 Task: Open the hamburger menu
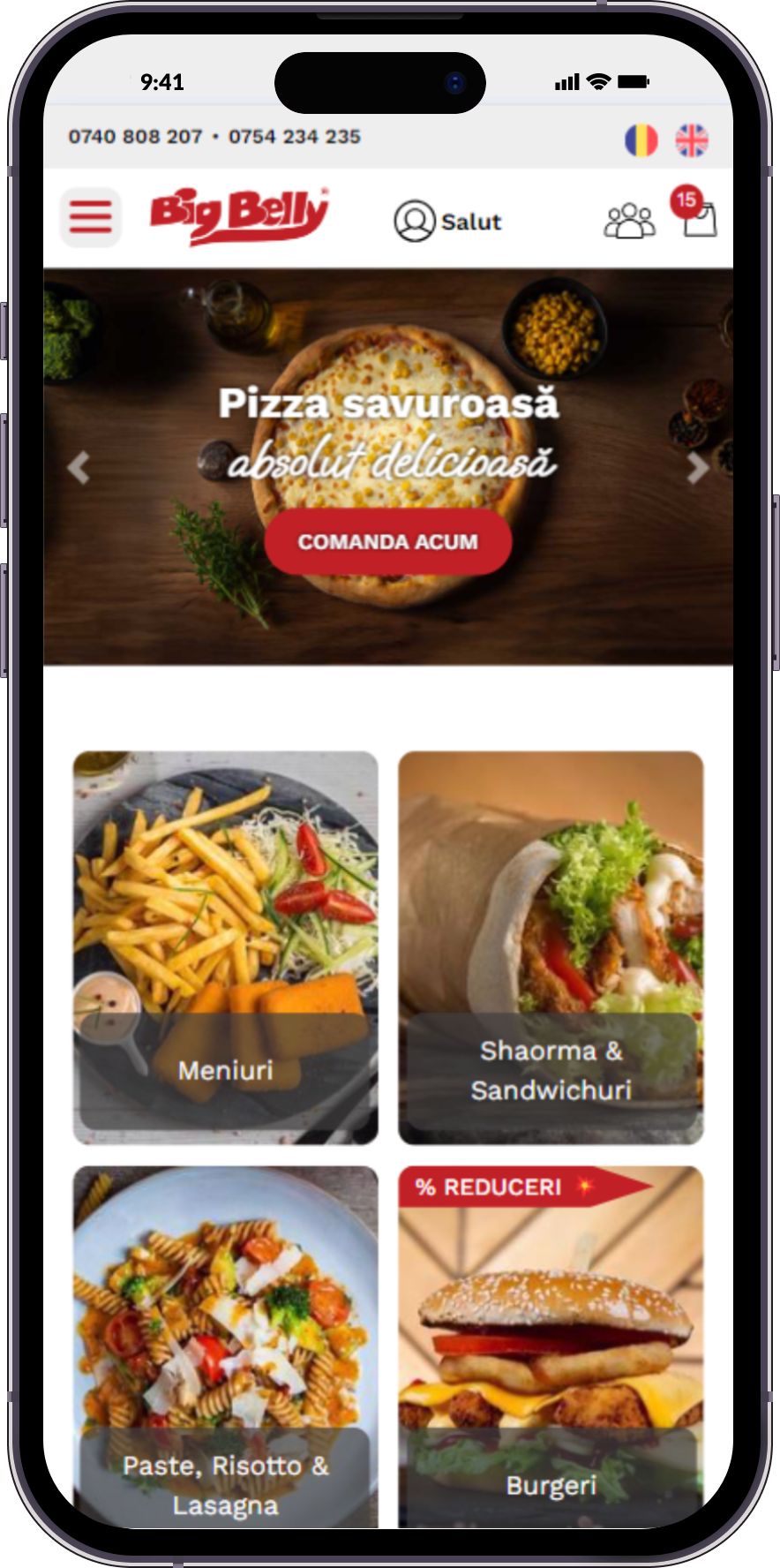(x=90, y=217)
